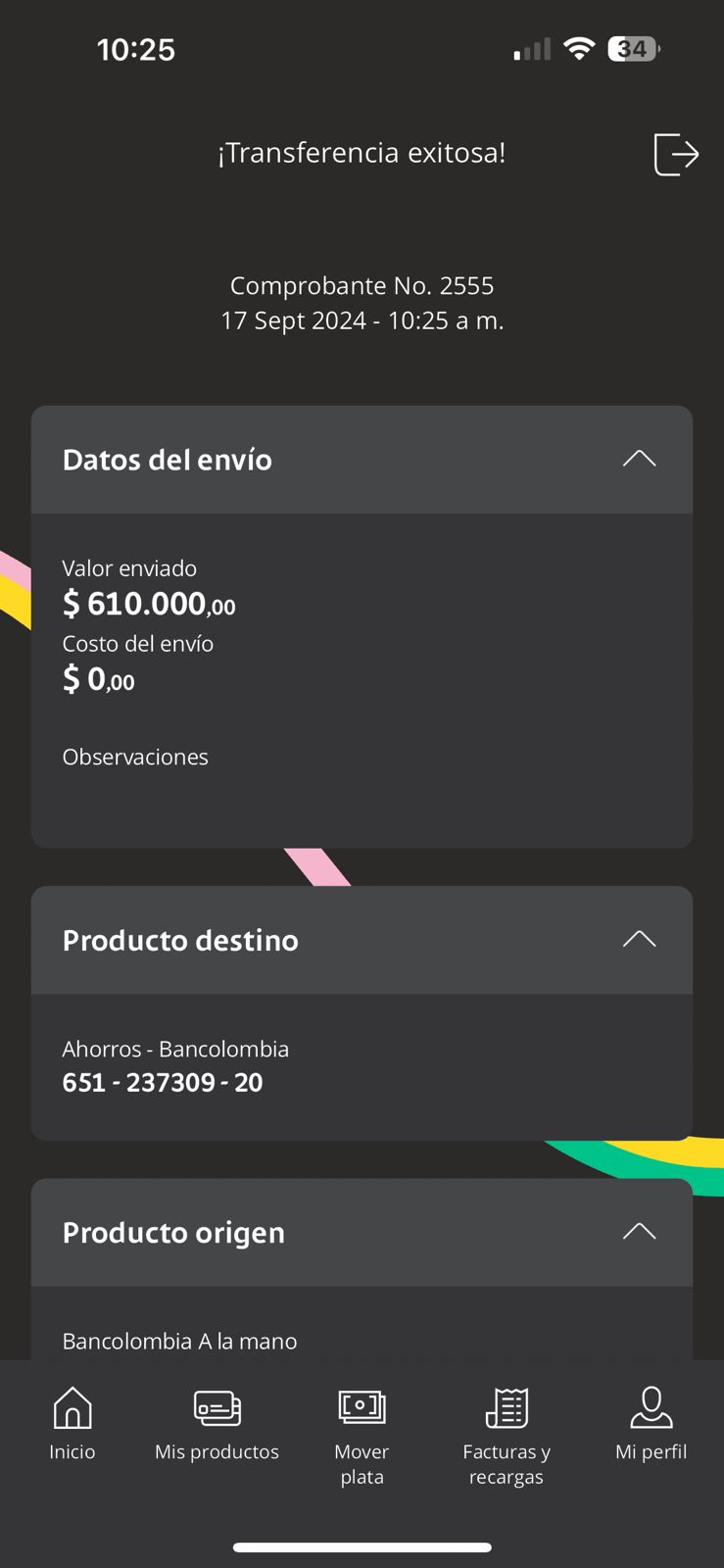Go to the Inicio tab
The image size is (724, 1568).
72,1424
